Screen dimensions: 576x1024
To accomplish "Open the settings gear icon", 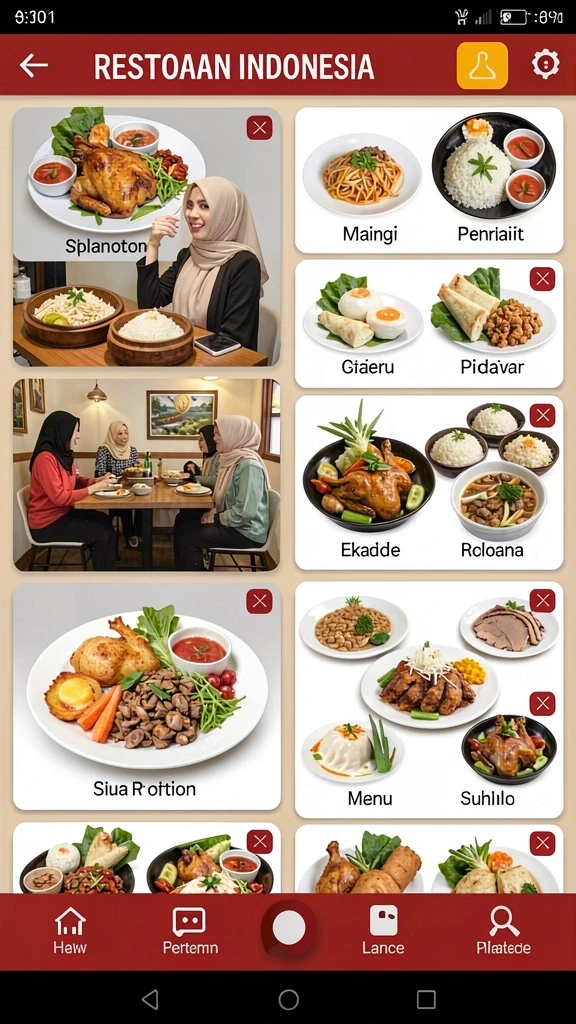I will (x=545, y=65).
